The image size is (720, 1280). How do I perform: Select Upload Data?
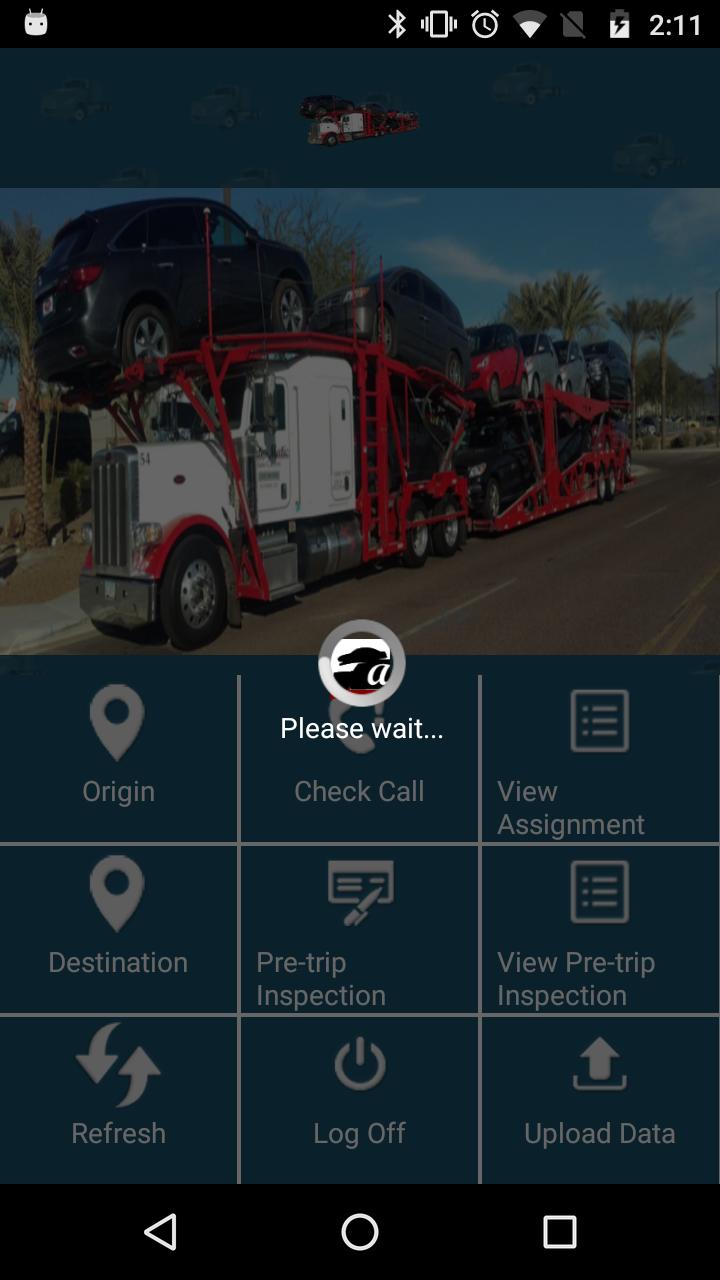(x=599, y=1098)
